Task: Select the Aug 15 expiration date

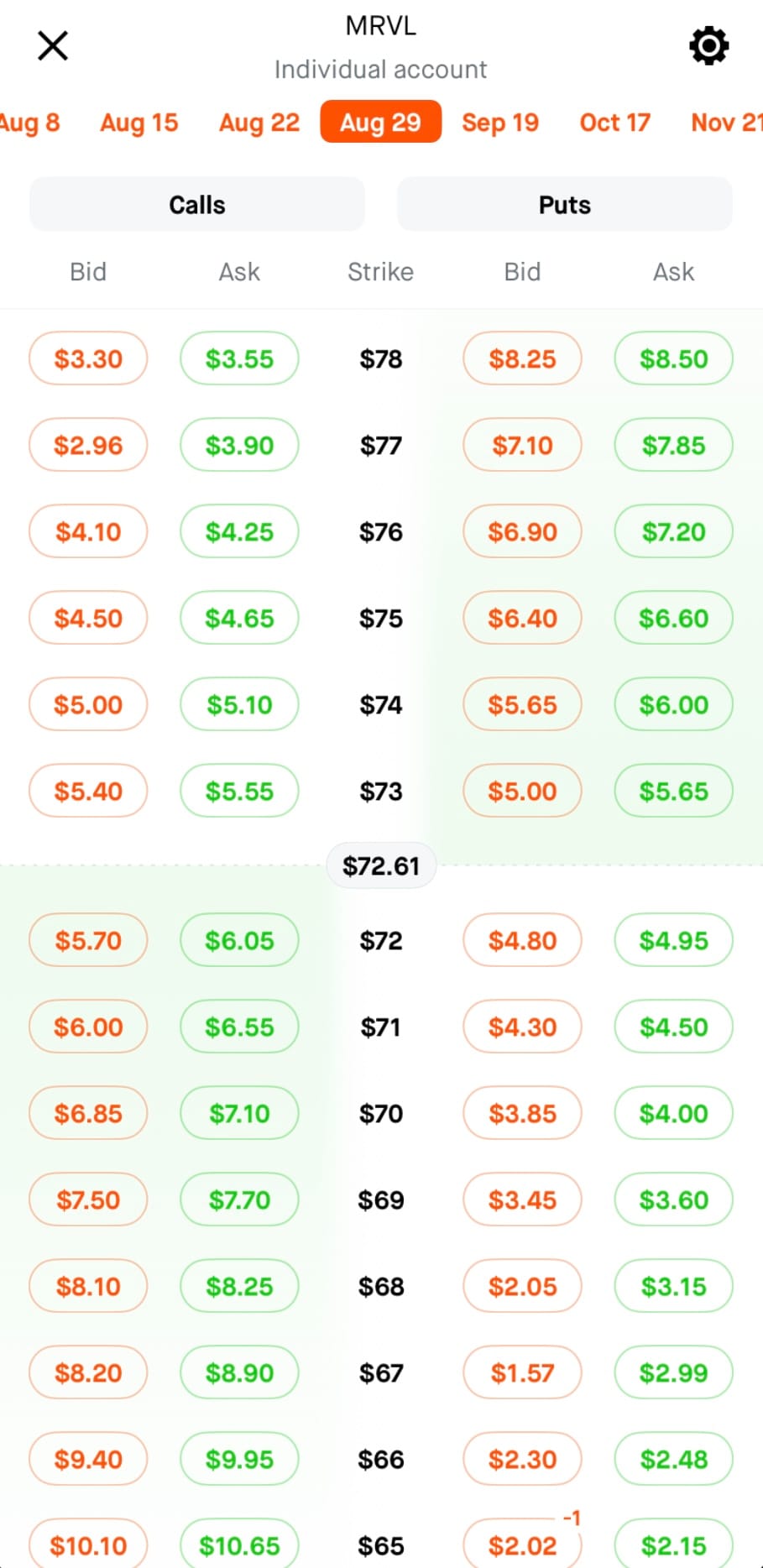Action: [x=139, y=123]
